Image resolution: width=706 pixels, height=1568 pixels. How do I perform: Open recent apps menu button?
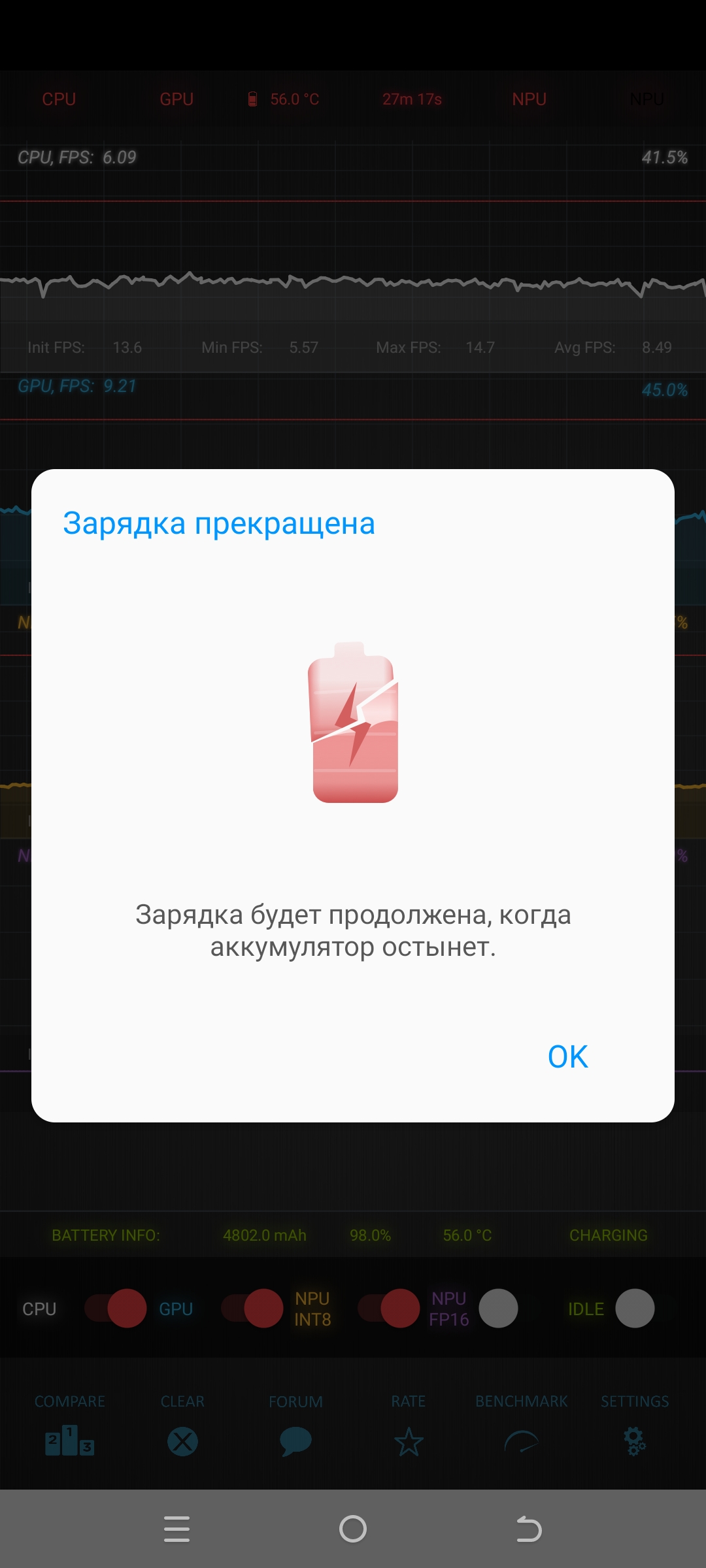click(176, 1529)
